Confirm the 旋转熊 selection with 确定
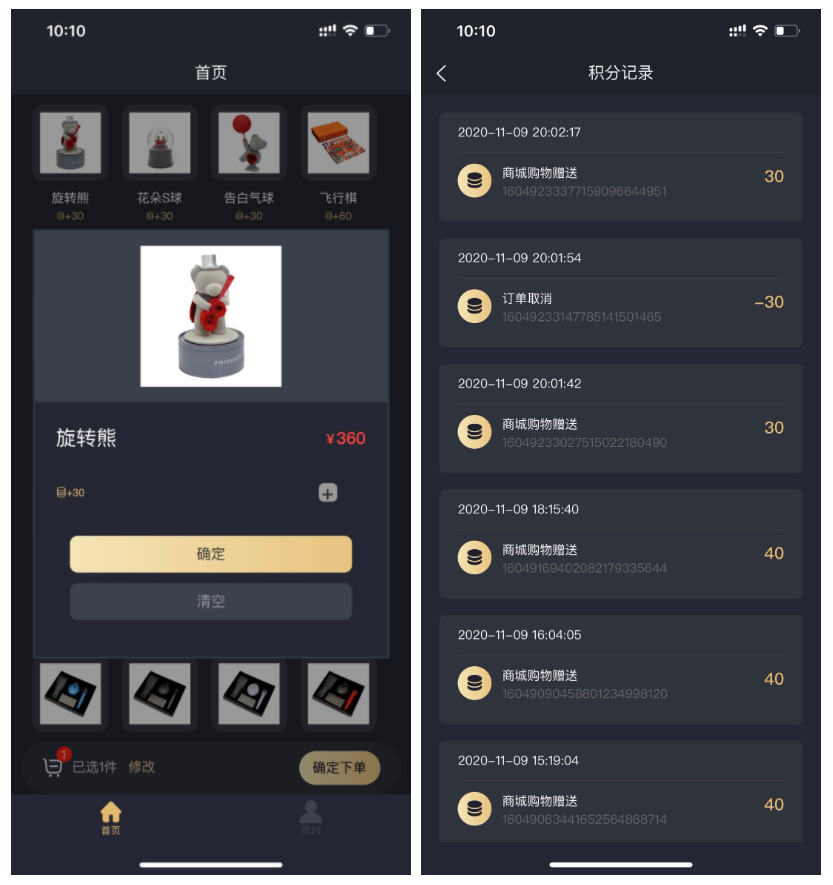 (210, 554)
